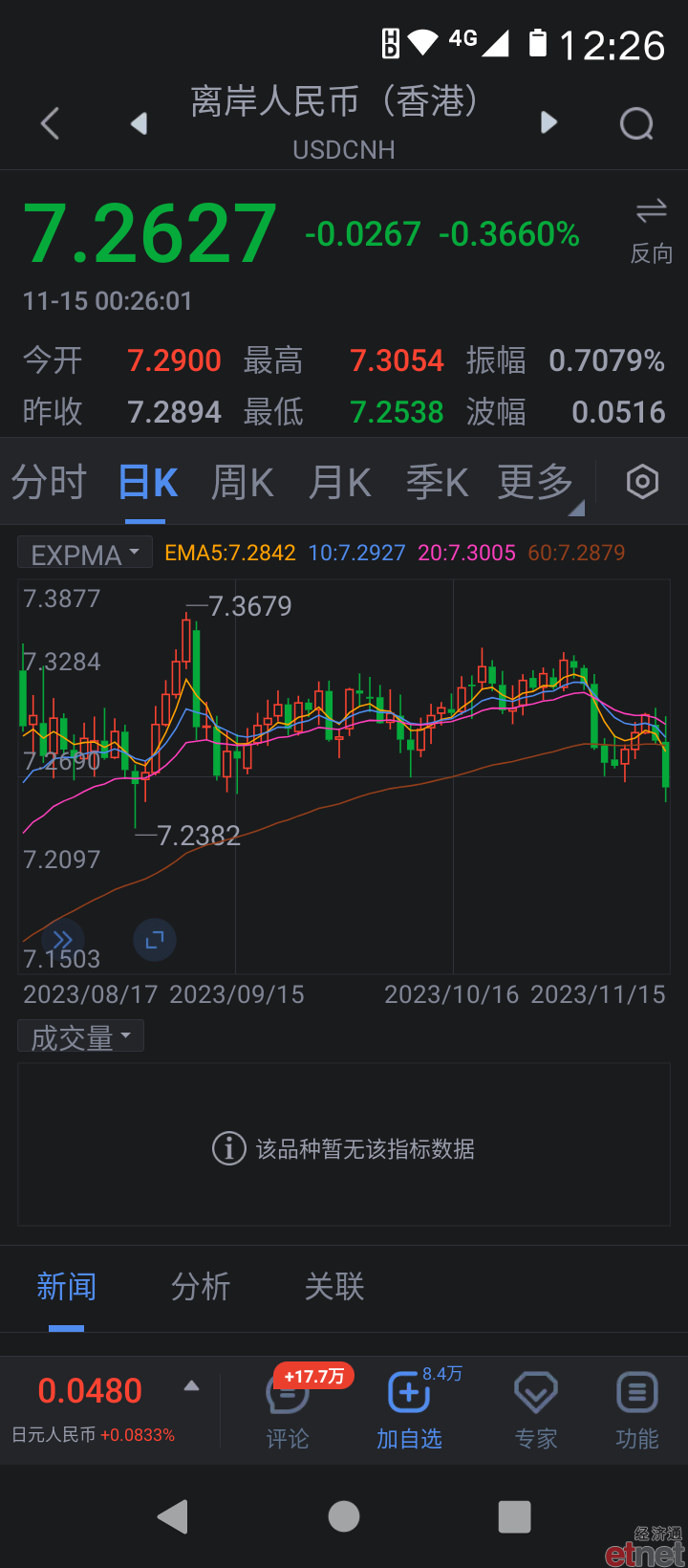Go back using the top-left arrow
This screenshot has height=1568, width=688.
(x=51, y=123)
